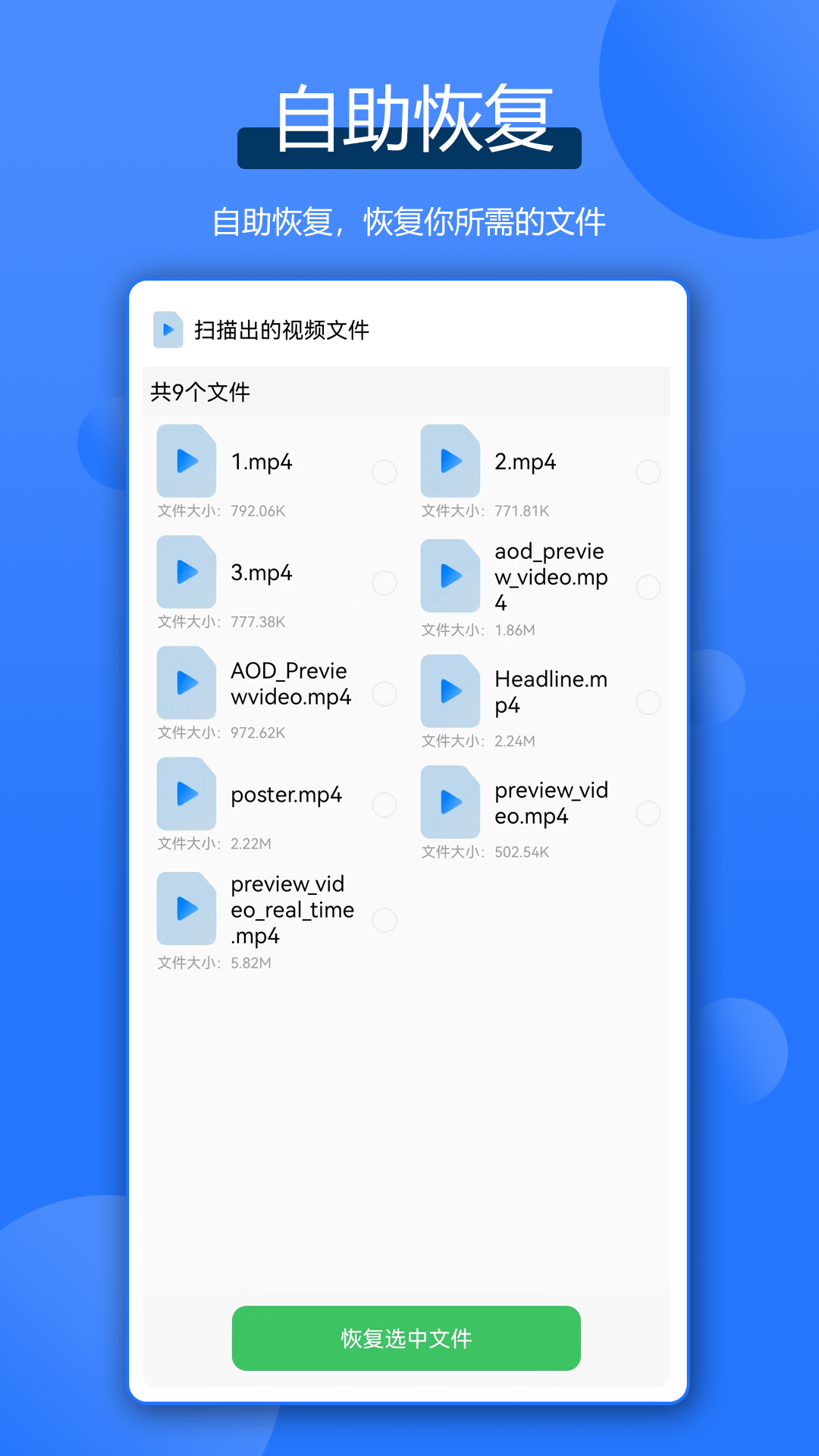Viewport: 819px width, 1456px height.
Task: Click the video icon for 1.mp4
Action: 186,461
